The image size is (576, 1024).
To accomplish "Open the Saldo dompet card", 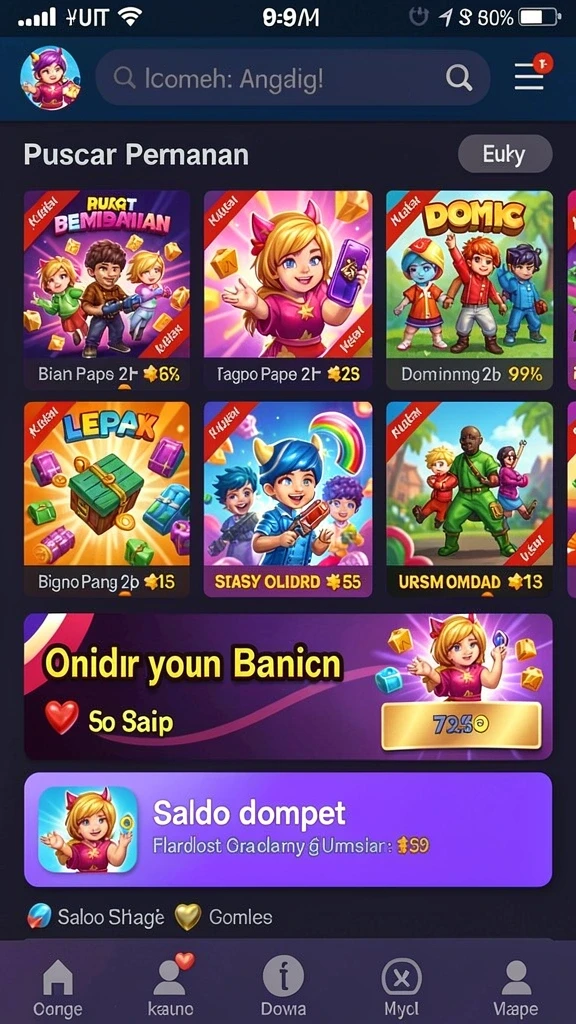I will [x=288, y=829].
